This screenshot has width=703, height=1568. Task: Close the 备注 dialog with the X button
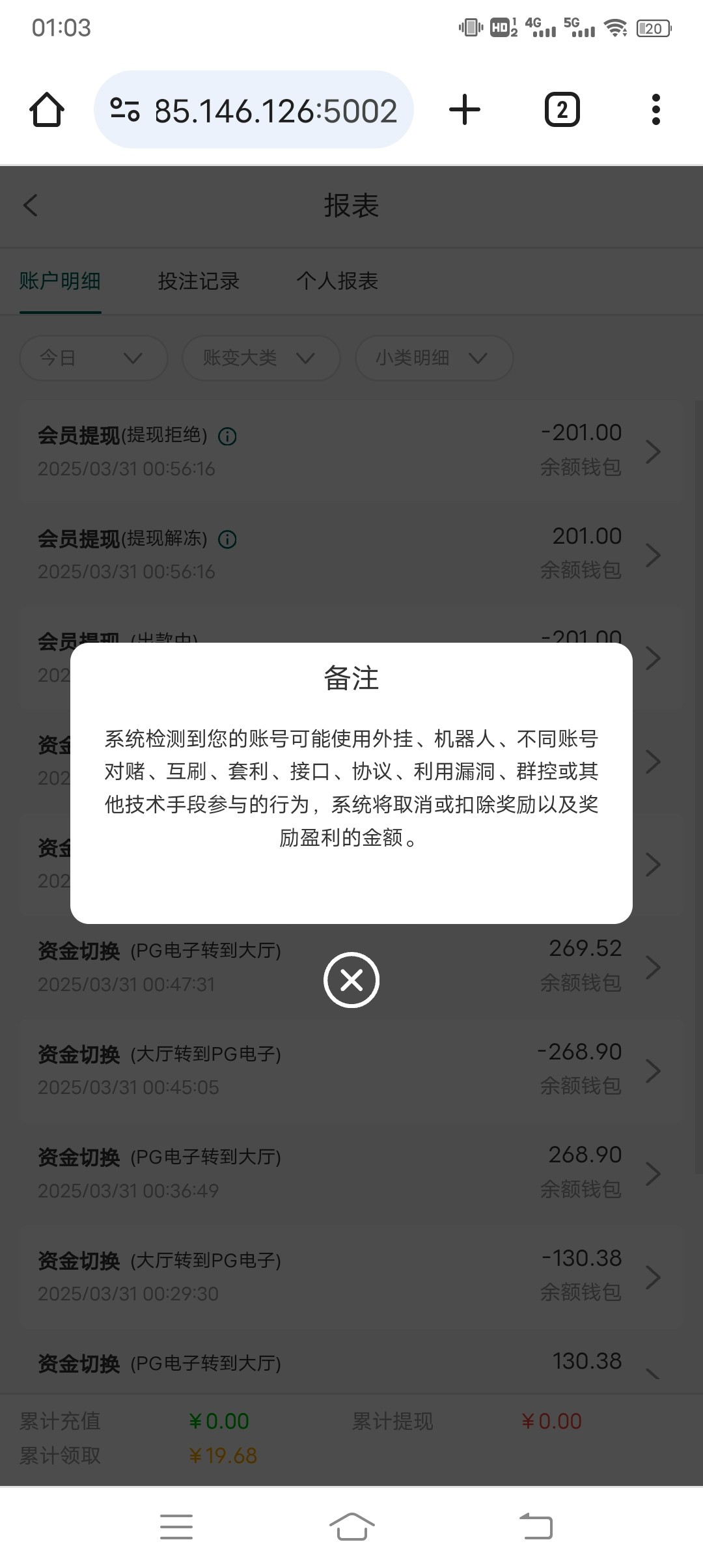point(351,980)
